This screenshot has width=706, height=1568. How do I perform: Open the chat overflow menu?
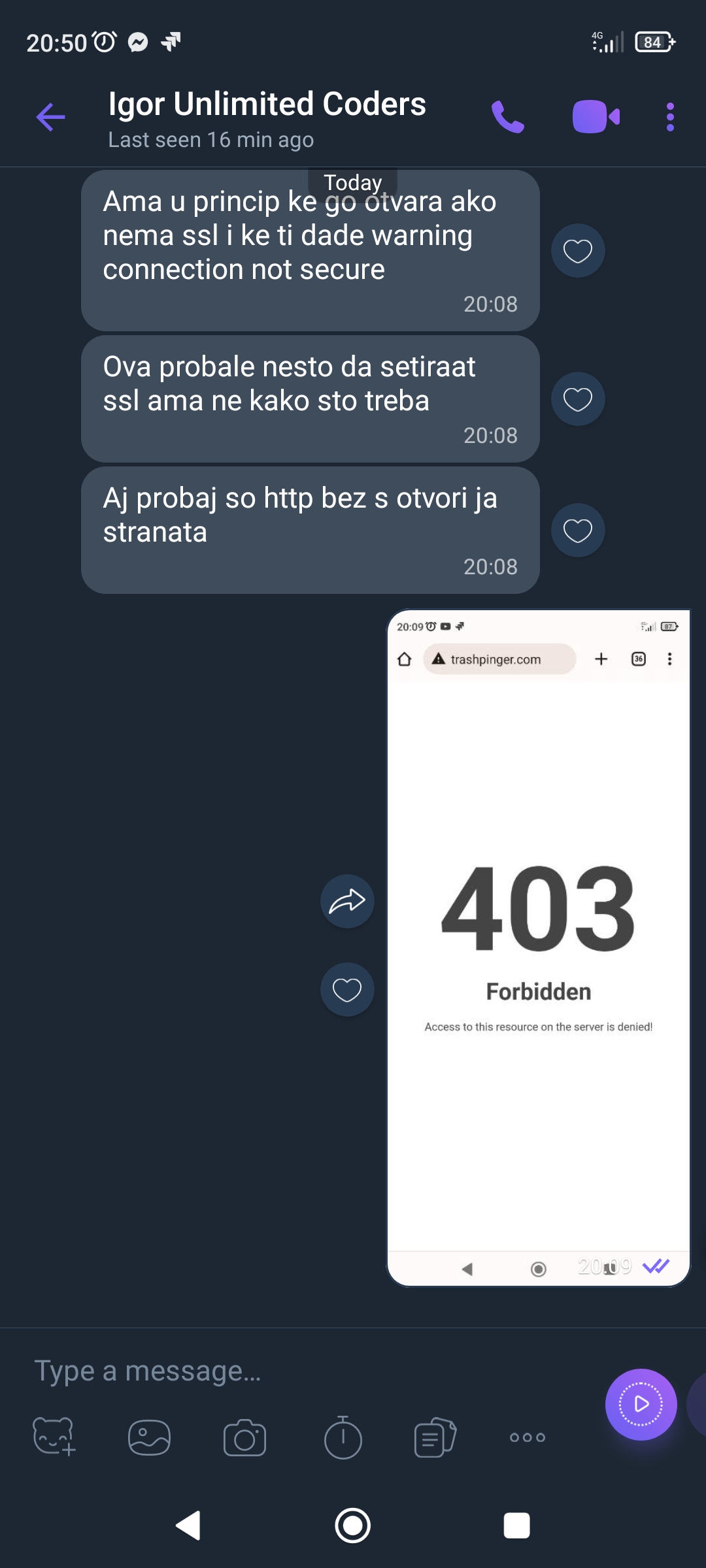point(670,118)
